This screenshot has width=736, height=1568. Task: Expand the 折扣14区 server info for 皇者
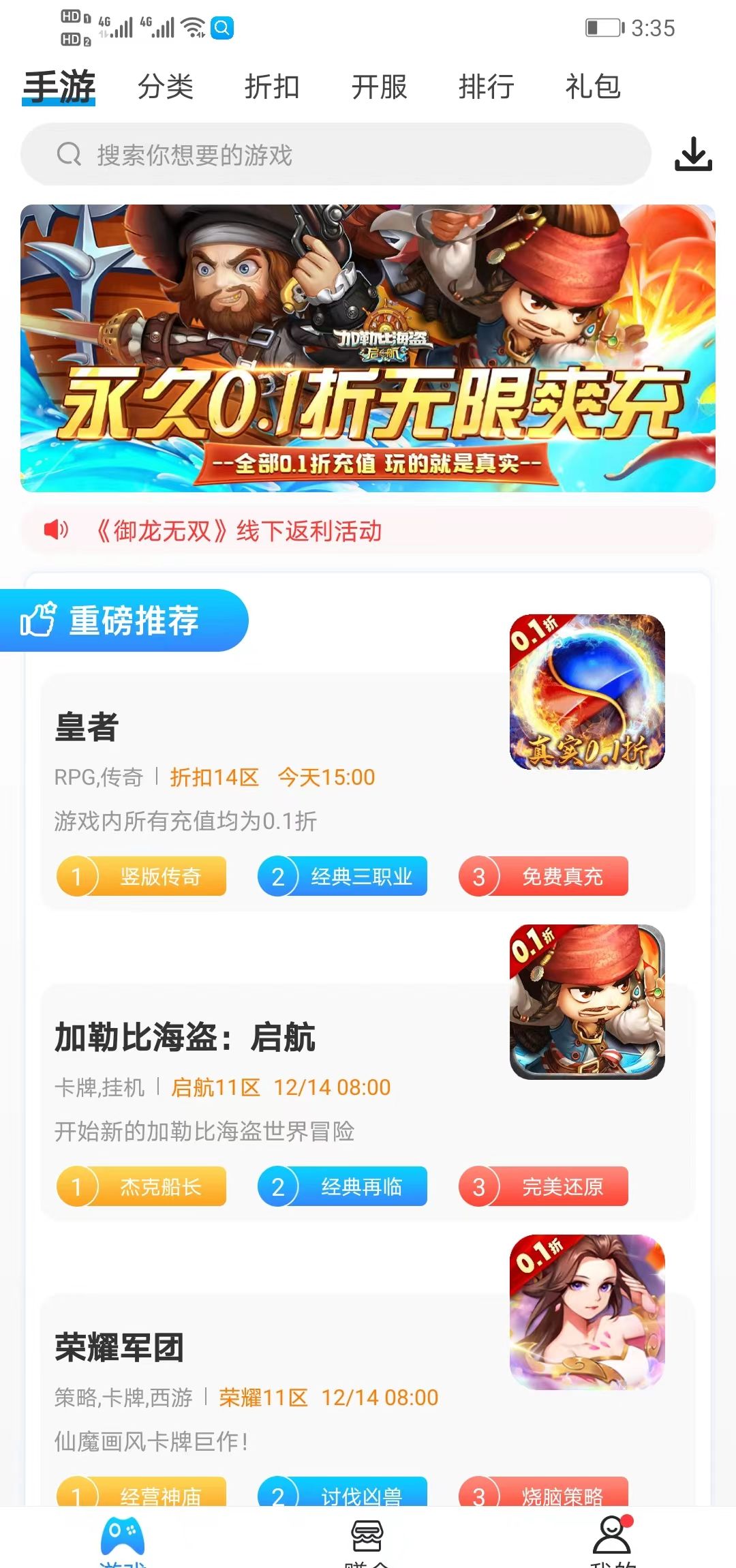click(x=215, y=777)
